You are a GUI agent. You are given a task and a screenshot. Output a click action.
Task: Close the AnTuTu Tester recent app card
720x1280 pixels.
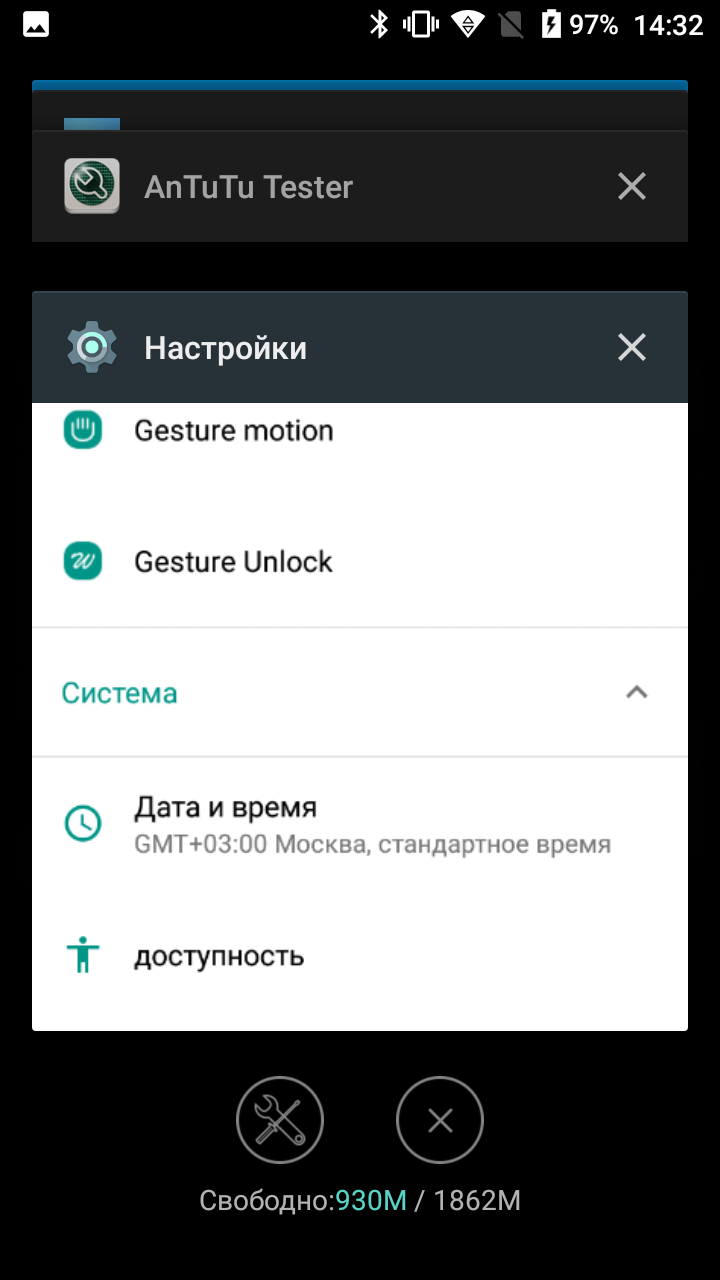point(631,186)
